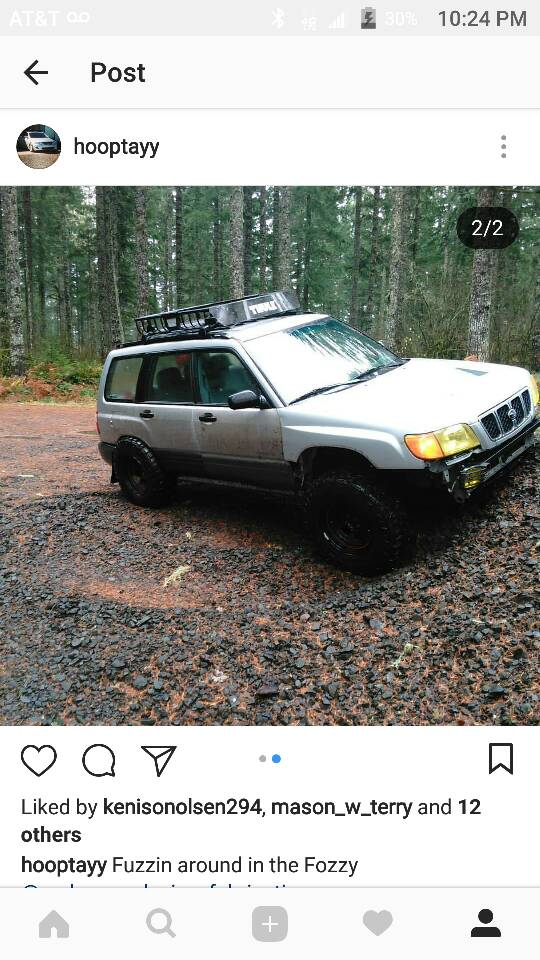The height and width of the screenshot is (960, 540).
Task: Switch to the Search tab
Action: (161, 924)
